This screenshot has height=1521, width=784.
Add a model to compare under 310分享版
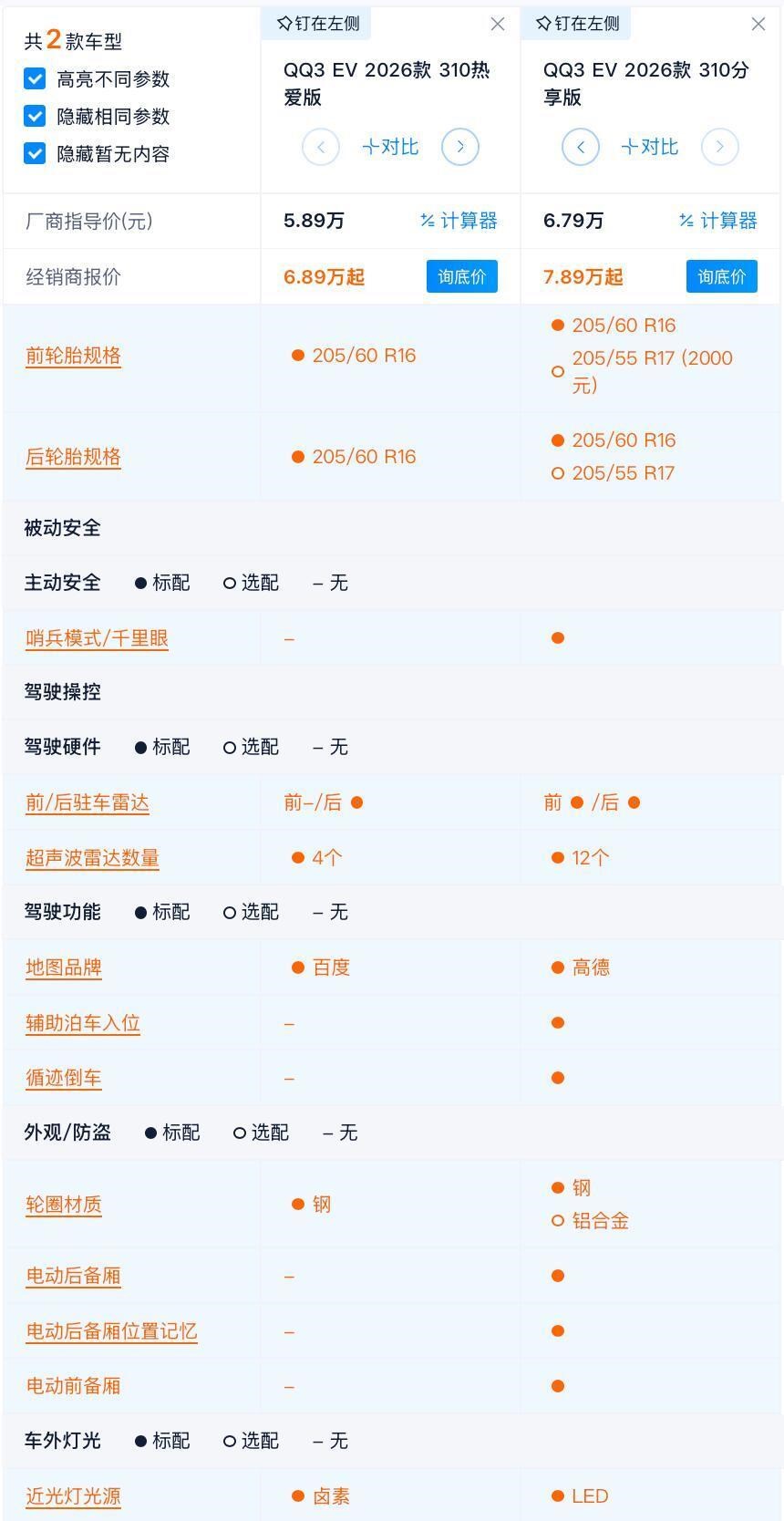[650, 147]
